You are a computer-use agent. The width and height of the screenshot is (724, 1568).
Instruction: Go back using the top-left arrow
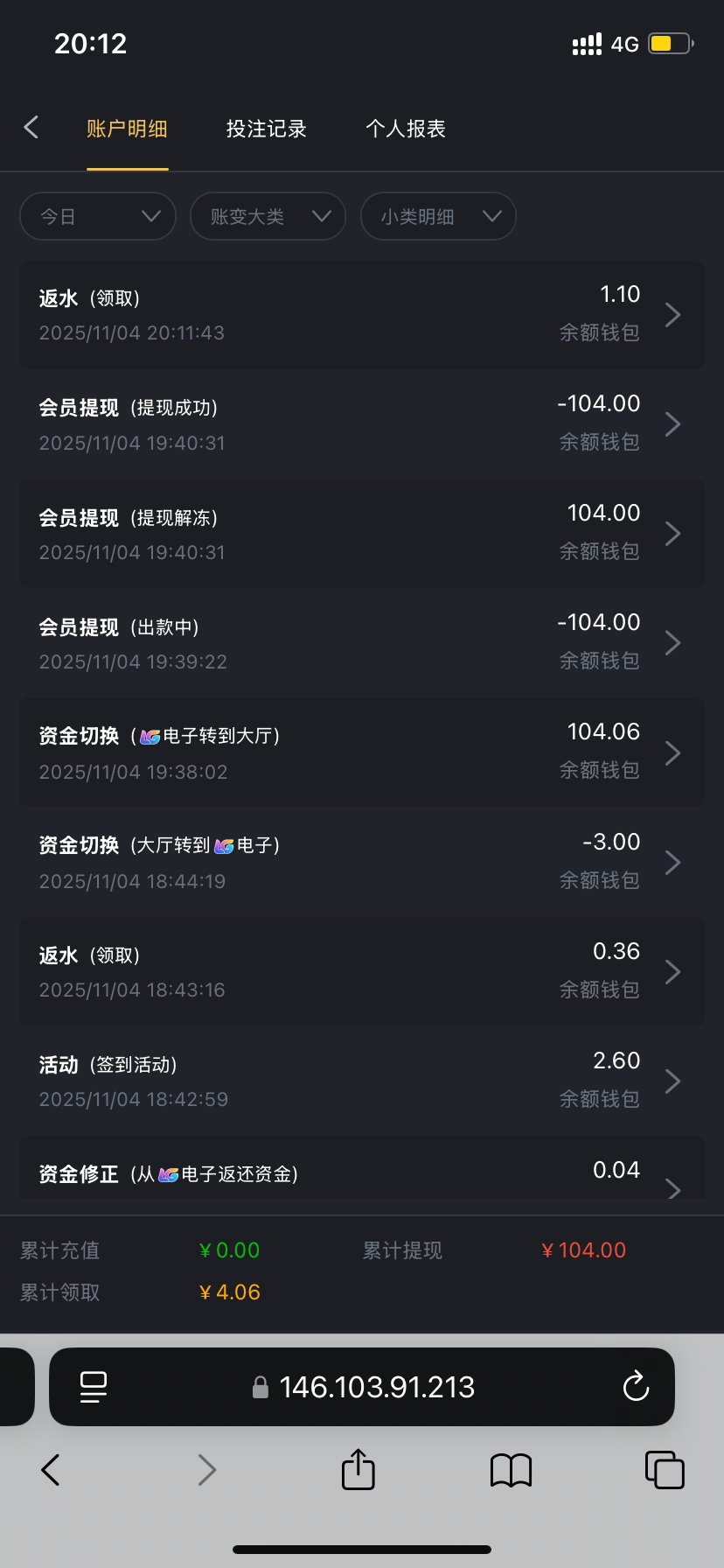click(x=31, y=128)
